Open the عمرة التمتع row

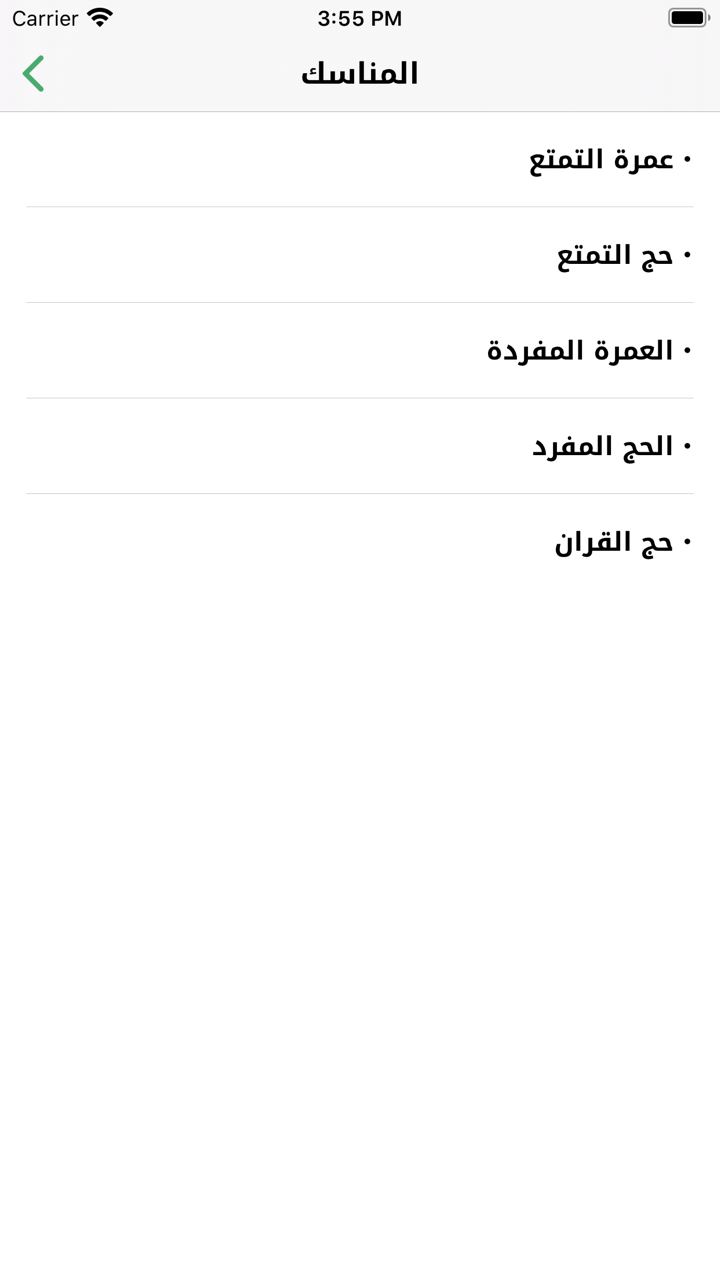[x=360, y=160]
